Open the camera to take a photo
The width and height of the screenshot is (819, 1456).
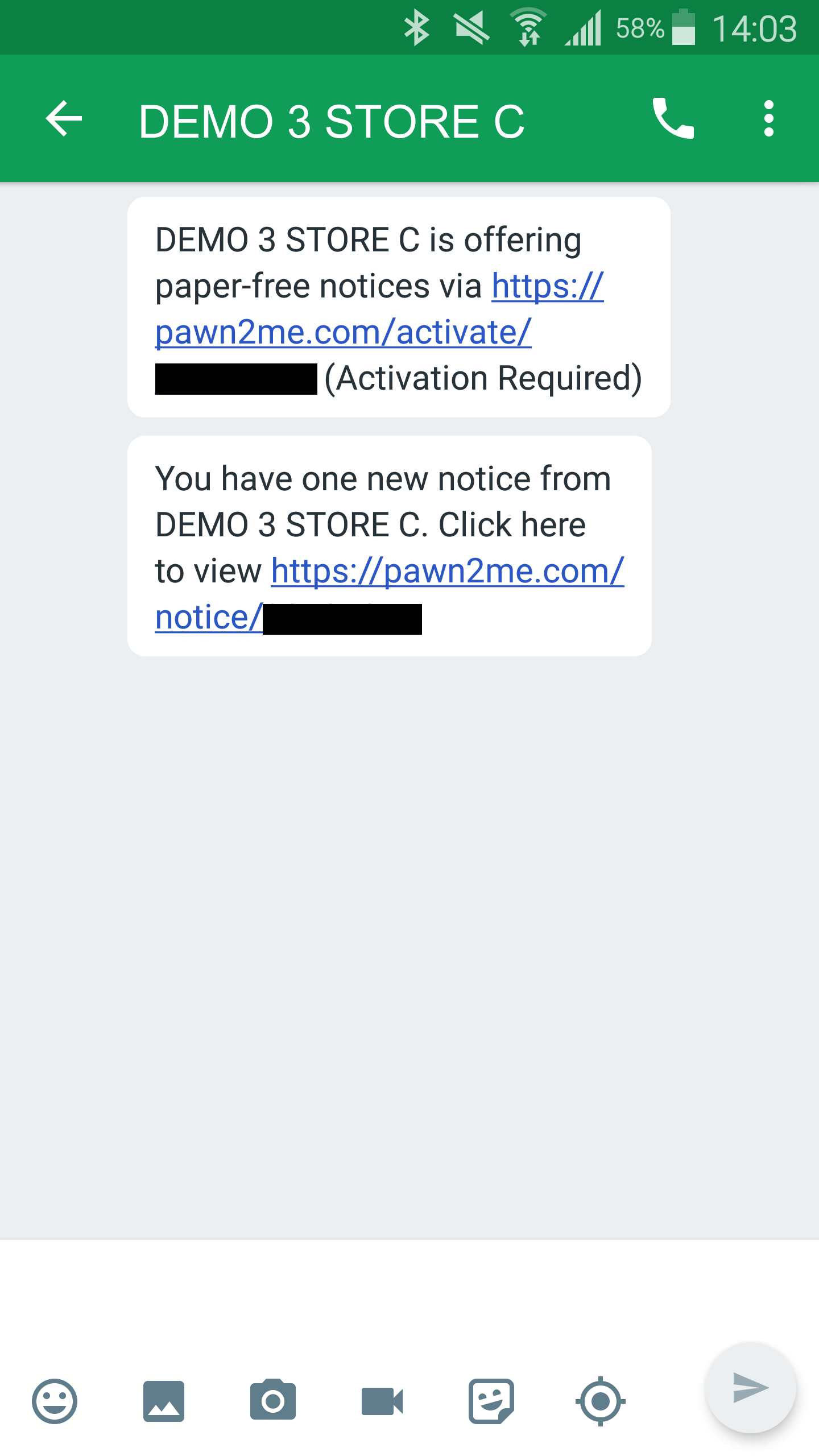pos(273,1401)
